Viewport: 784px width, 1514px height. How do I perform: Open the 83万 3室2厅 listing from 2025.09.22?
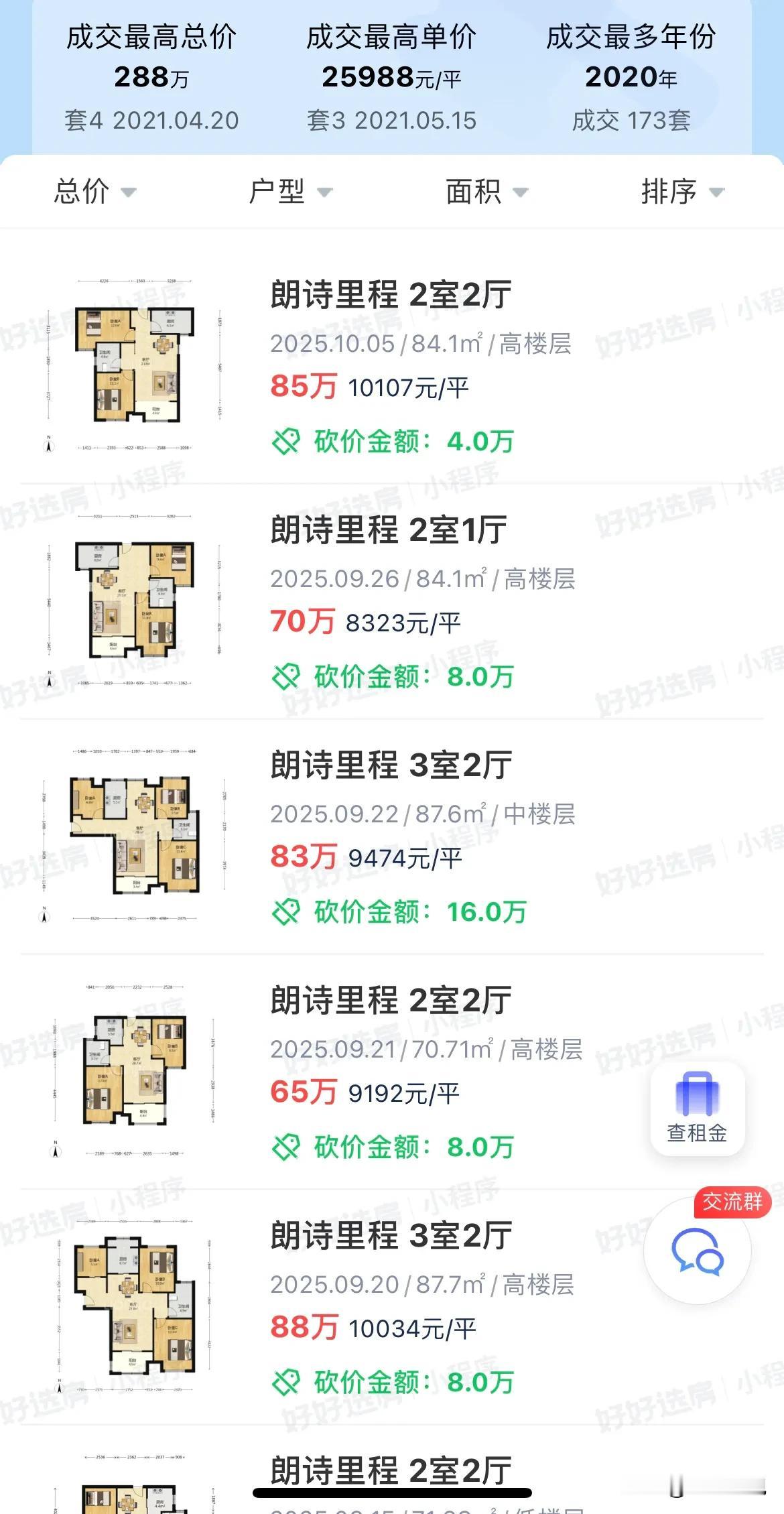(391, 766)
